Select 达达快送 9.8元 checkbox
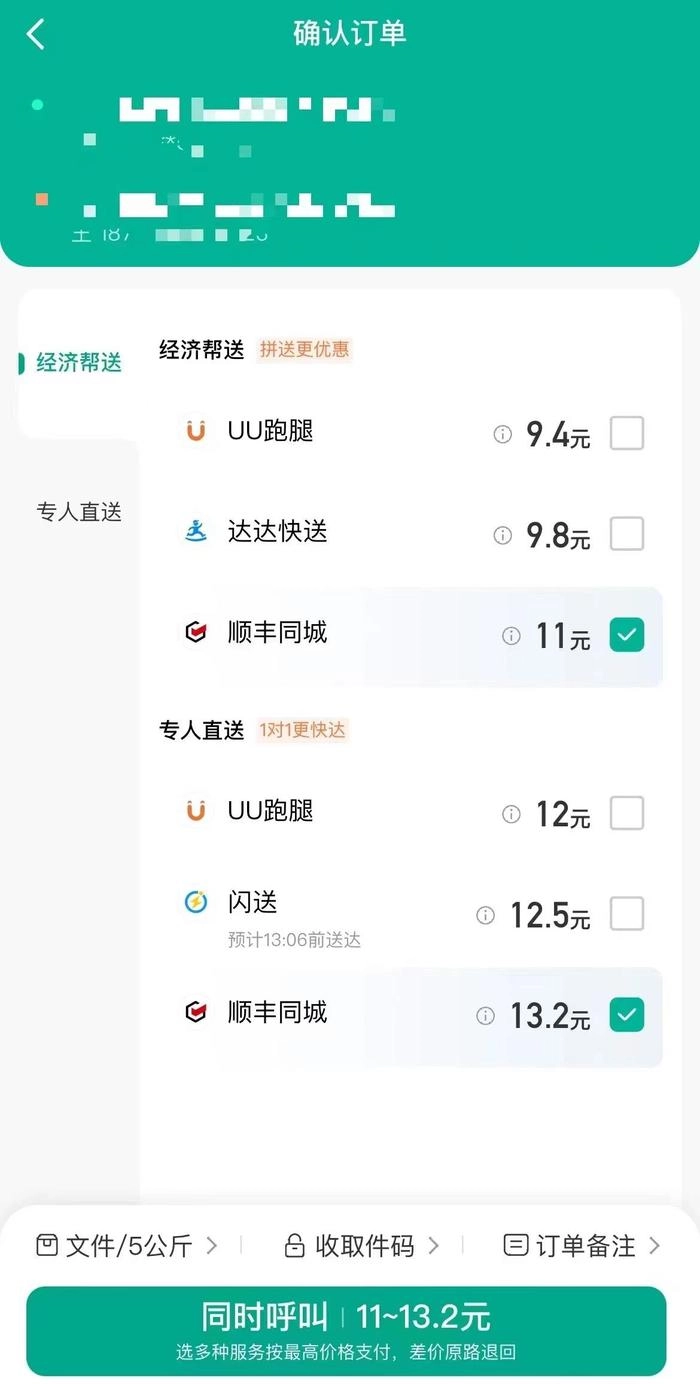 click(627, 534)
